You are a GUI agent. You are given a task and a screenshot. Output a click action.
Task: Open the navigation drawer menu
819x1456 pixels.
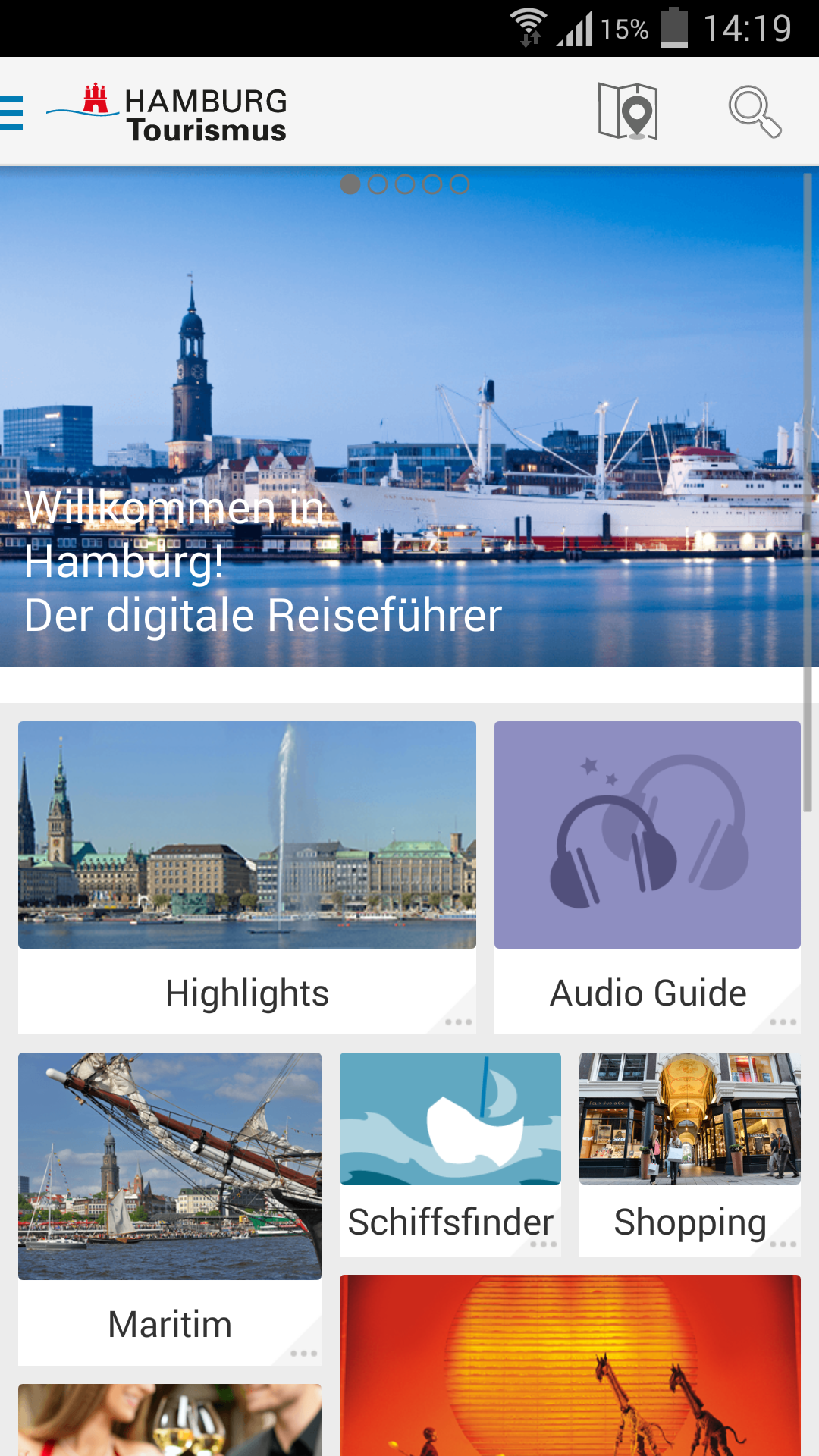click(x=13, y=113)
